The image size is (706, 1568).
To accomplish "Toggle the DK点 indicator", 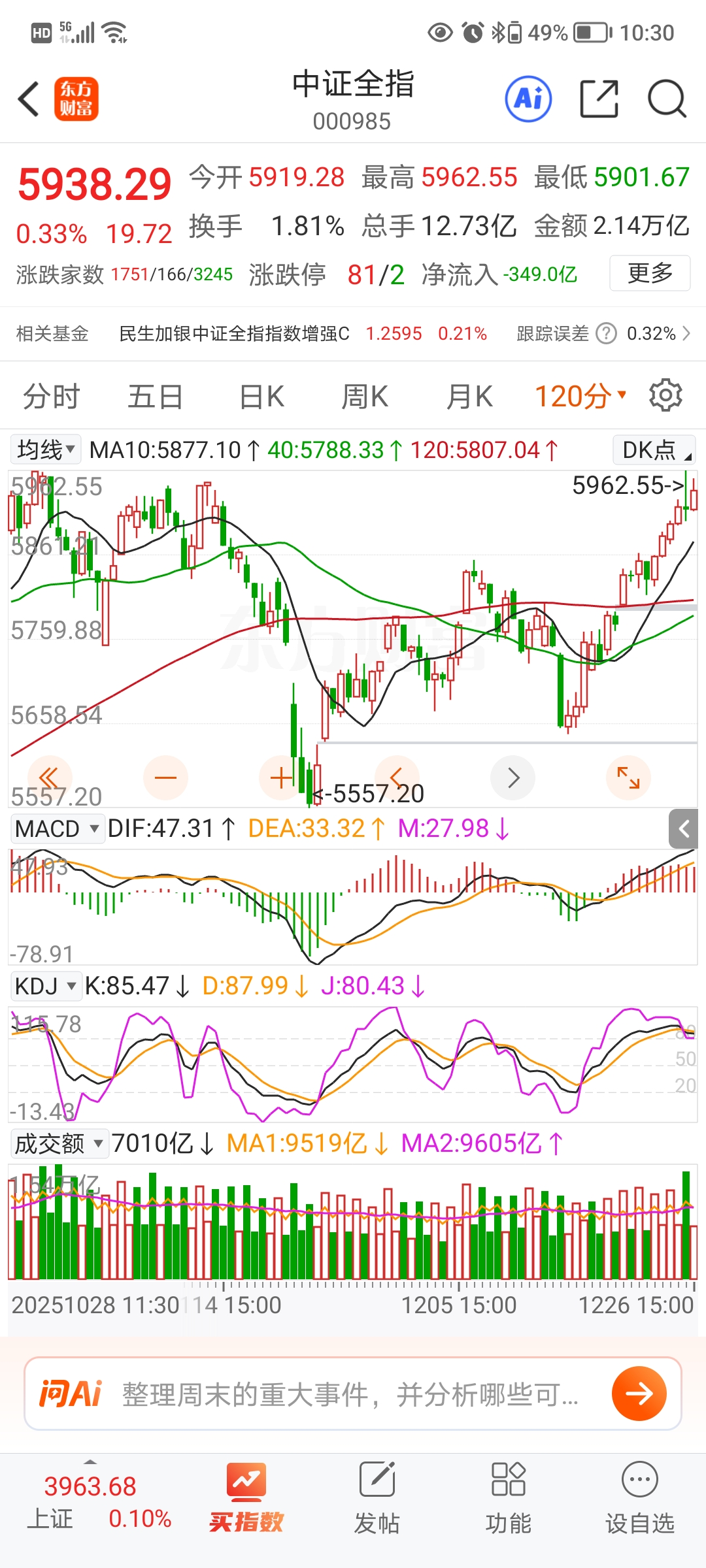I will click(654, 450).
